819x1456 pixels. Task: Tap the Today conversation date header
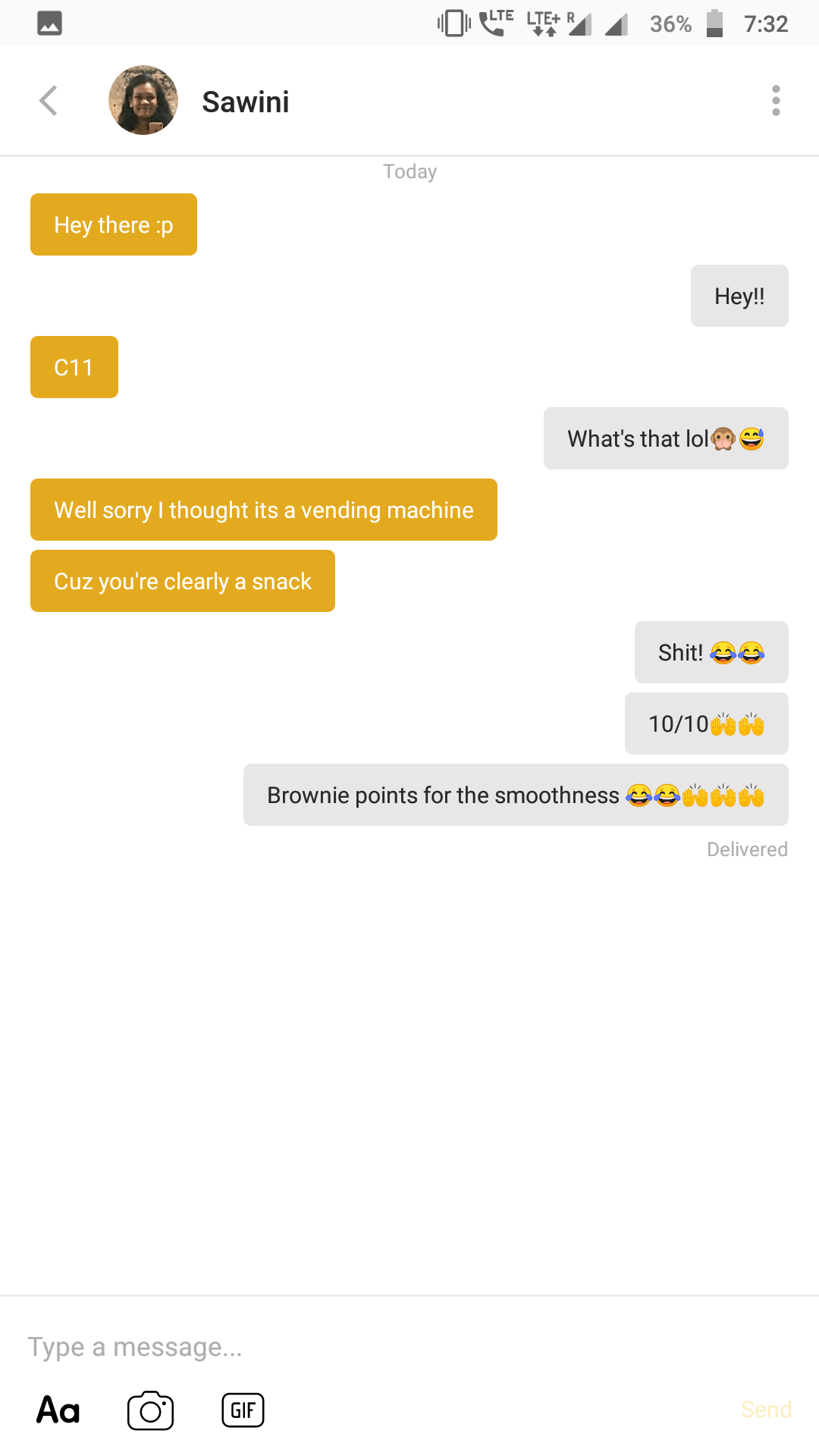coord(409,171)
